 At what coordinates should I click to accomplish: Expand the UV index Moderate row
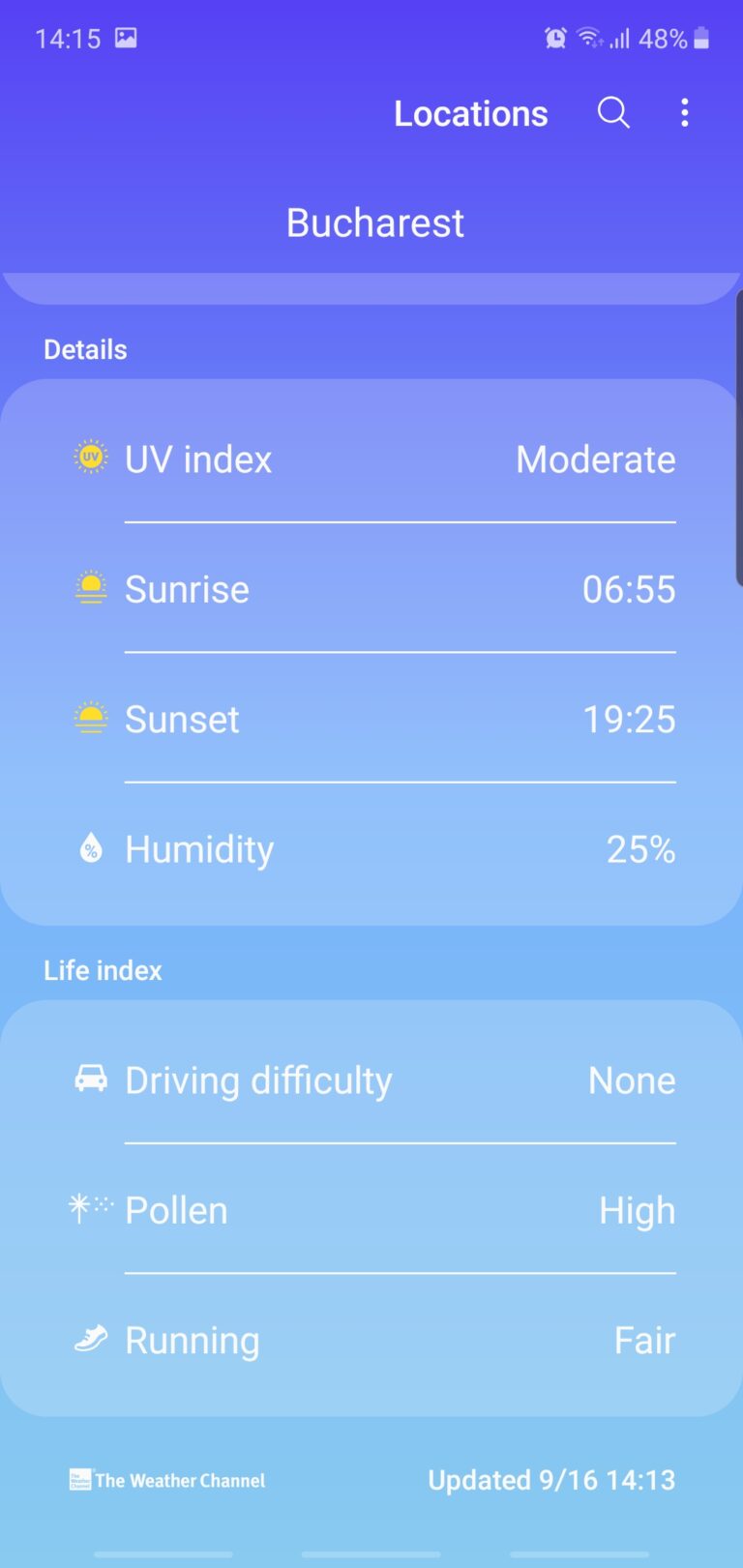pos(387,459)
